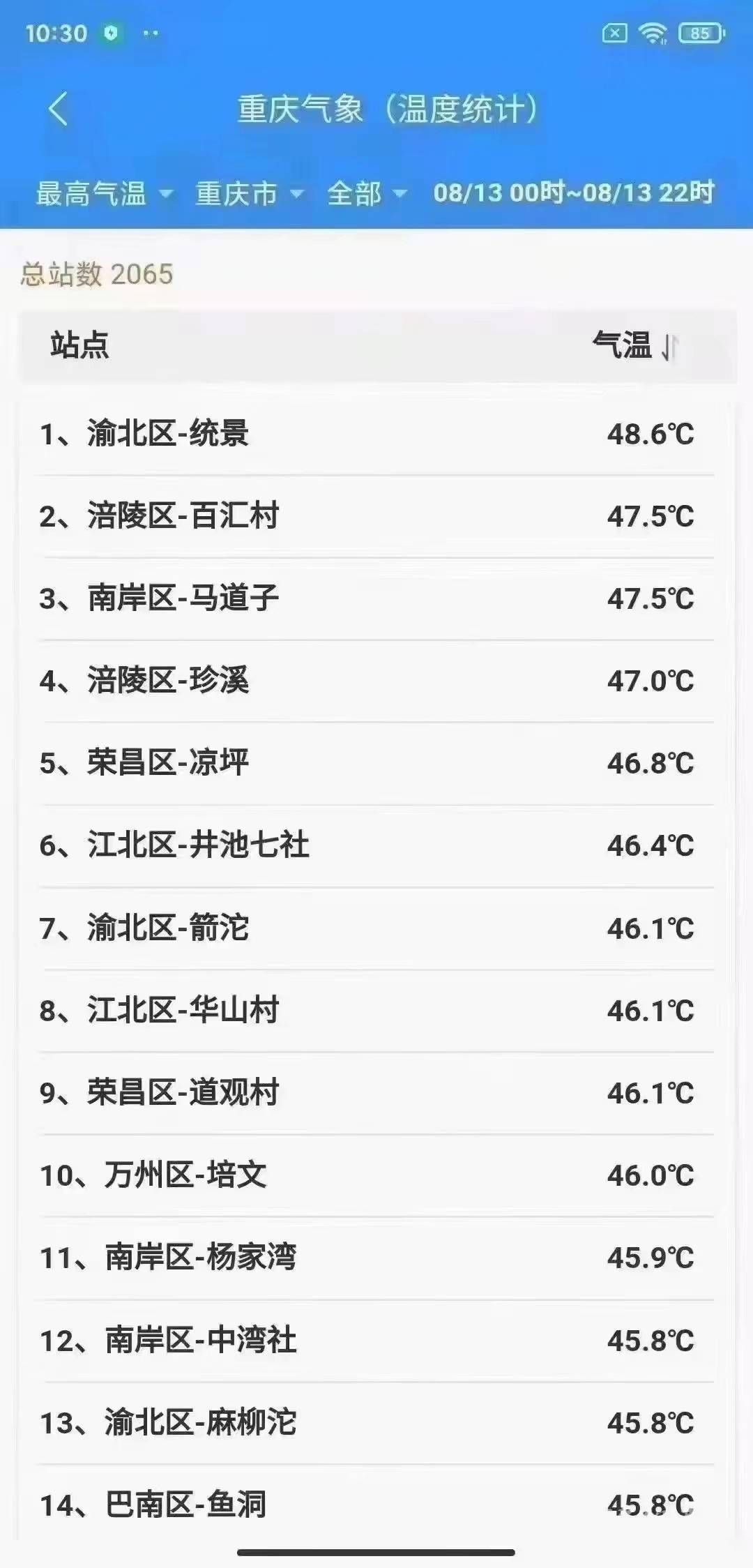
Task: View details for 南岸区-中湾社
Action: pos(376,1341)
